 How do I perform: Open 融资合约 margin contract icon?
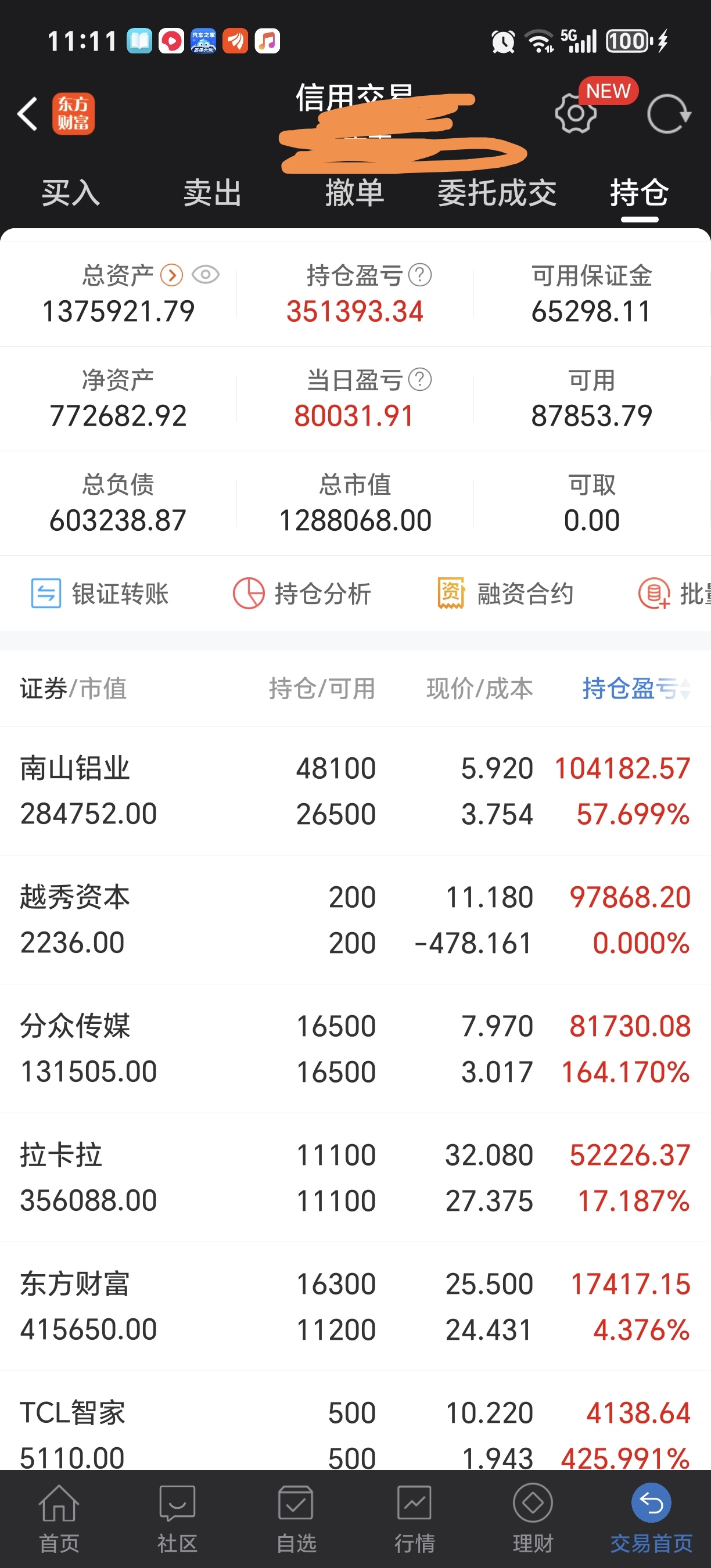450,594
